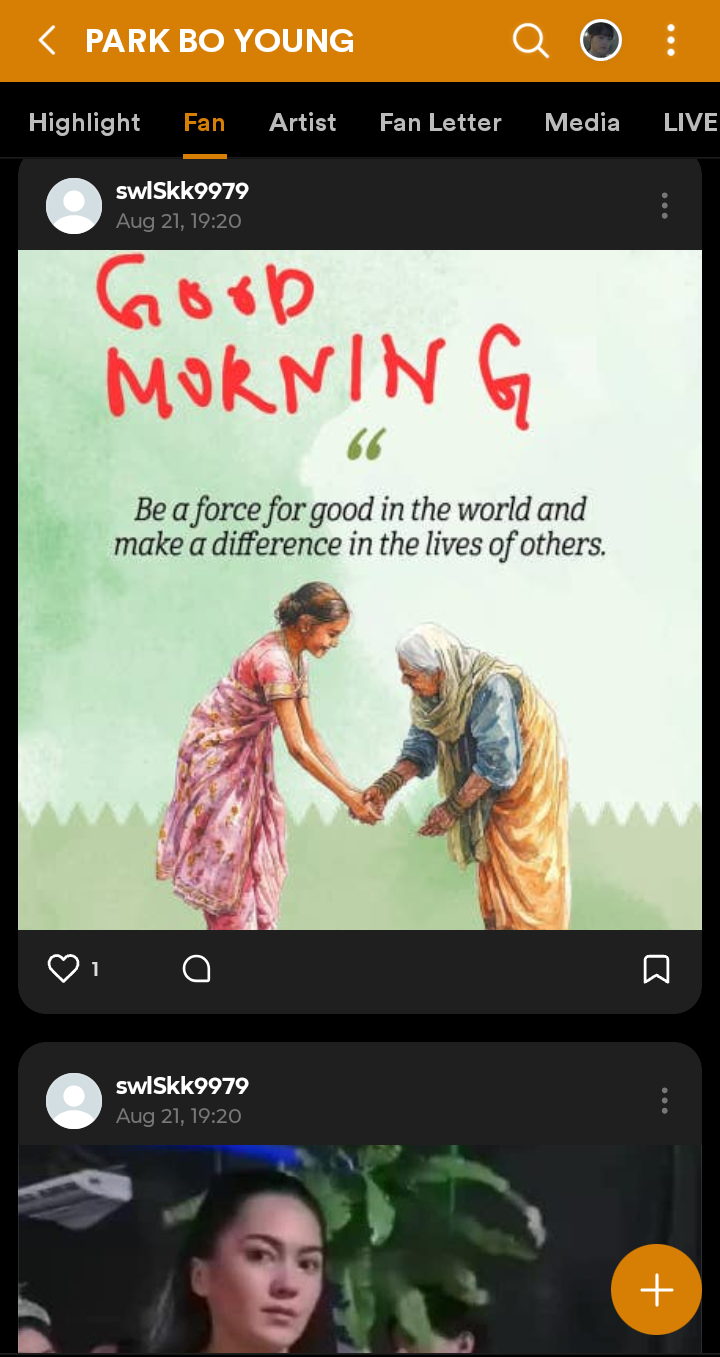Viewport: 720px width, 1357px height.
Task: Switch to the Highlight tab
Action: coord(84,123)
